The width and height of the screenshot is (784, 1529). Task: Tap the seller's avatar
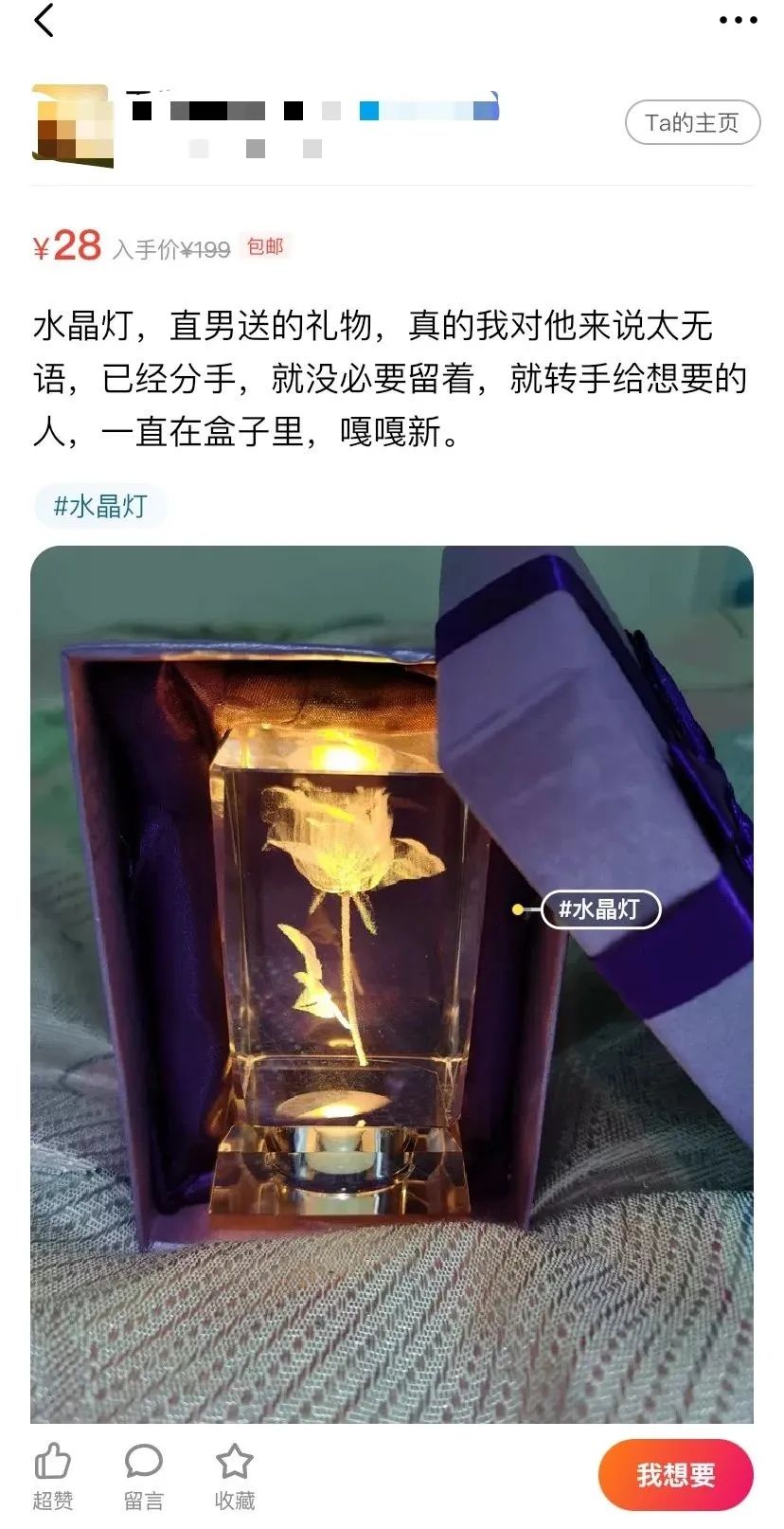[72, 126]
